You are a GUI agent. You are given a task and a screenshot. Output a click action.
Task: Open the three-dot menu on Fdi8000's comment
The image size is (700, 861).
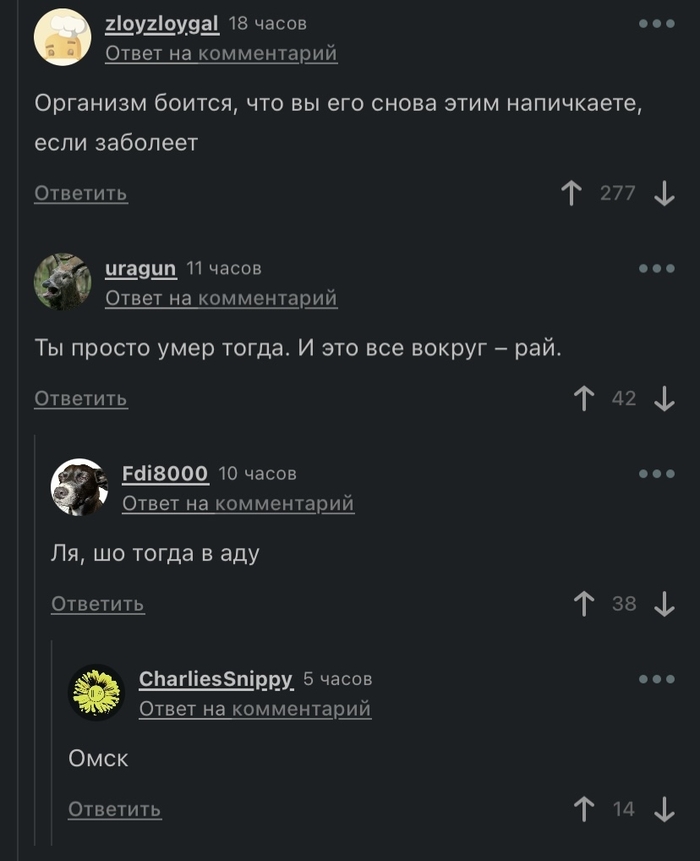(656, 473)
